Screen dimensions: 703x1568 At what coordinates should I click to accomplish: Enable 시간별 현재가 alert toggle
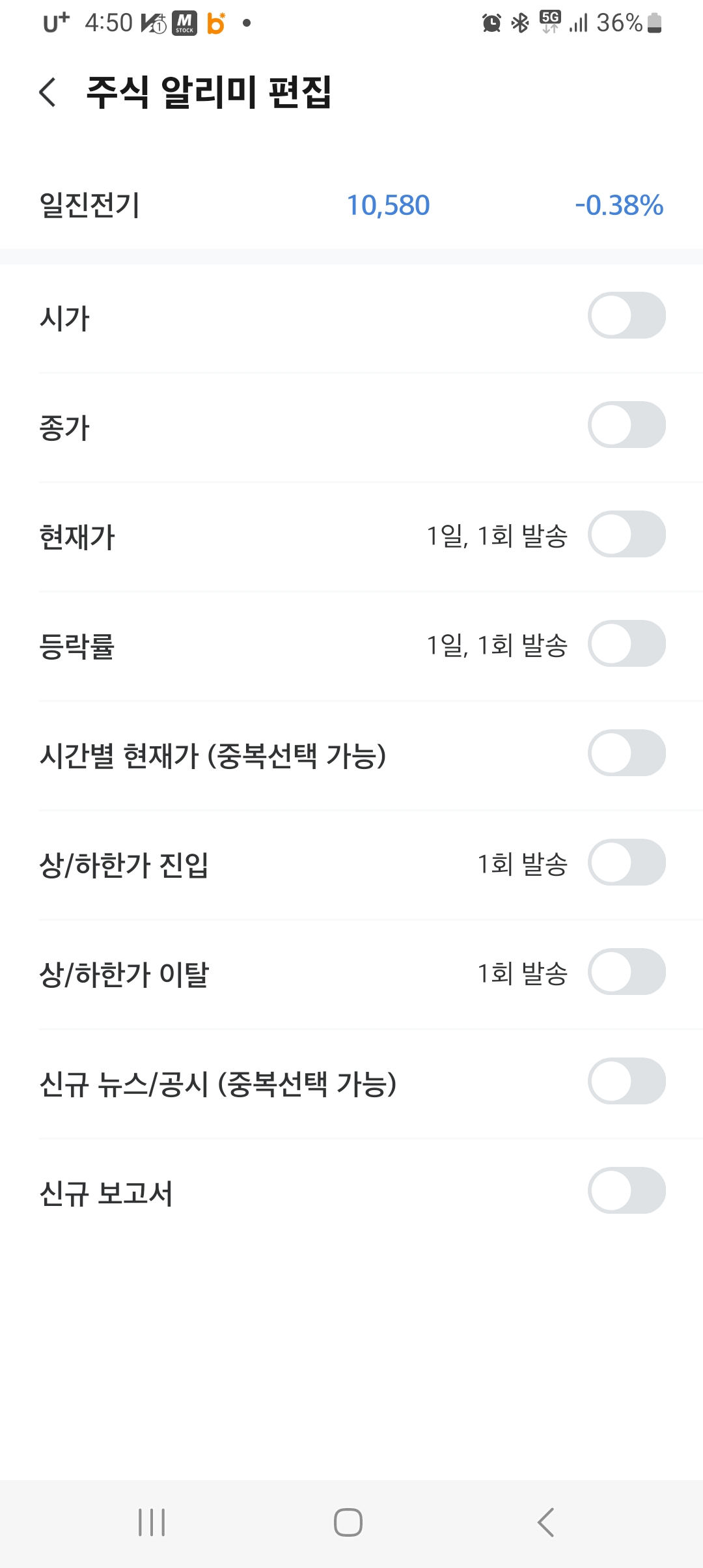coord(626,753)
